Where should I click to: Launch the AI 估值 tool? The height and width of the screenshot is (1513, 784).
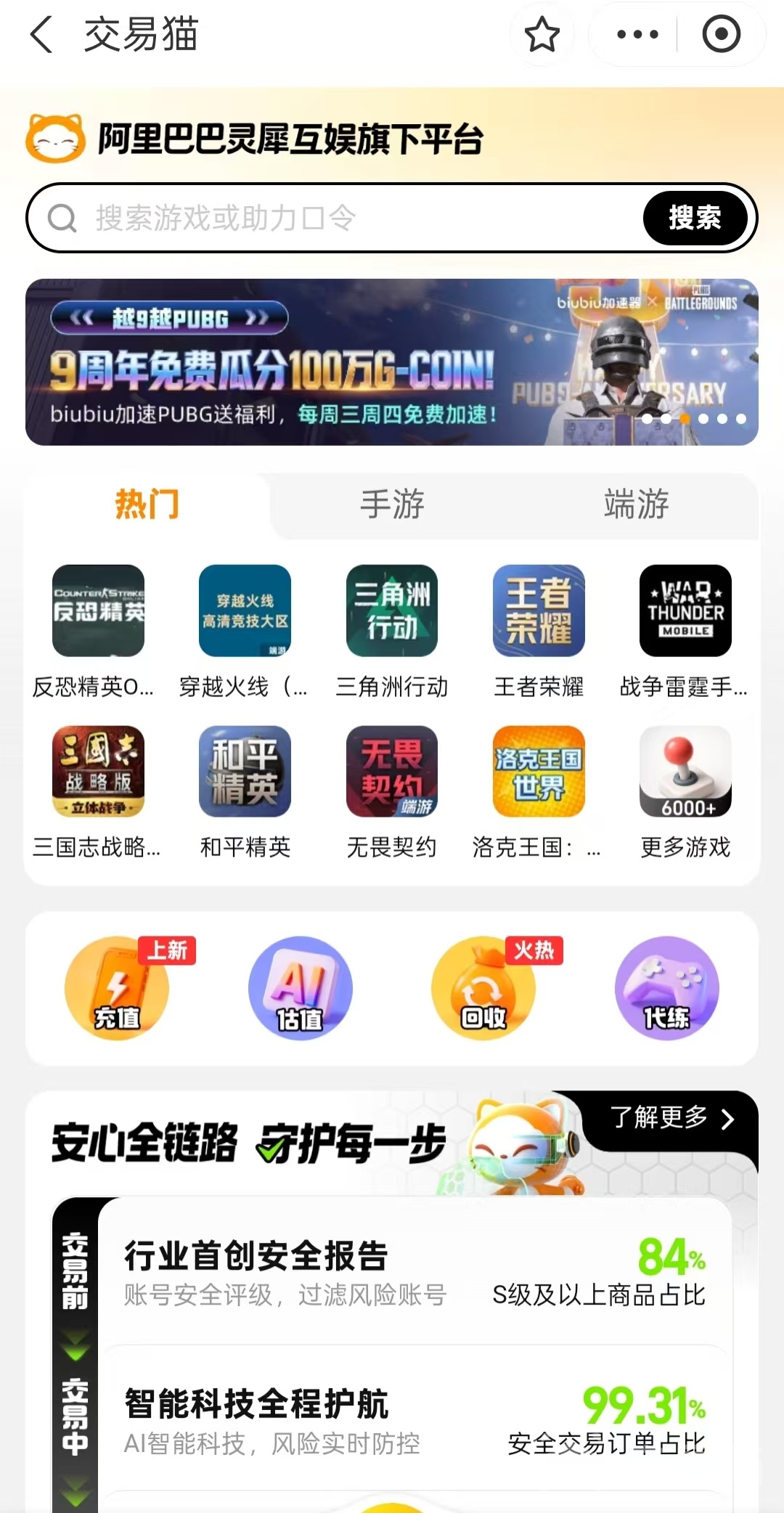301,988
